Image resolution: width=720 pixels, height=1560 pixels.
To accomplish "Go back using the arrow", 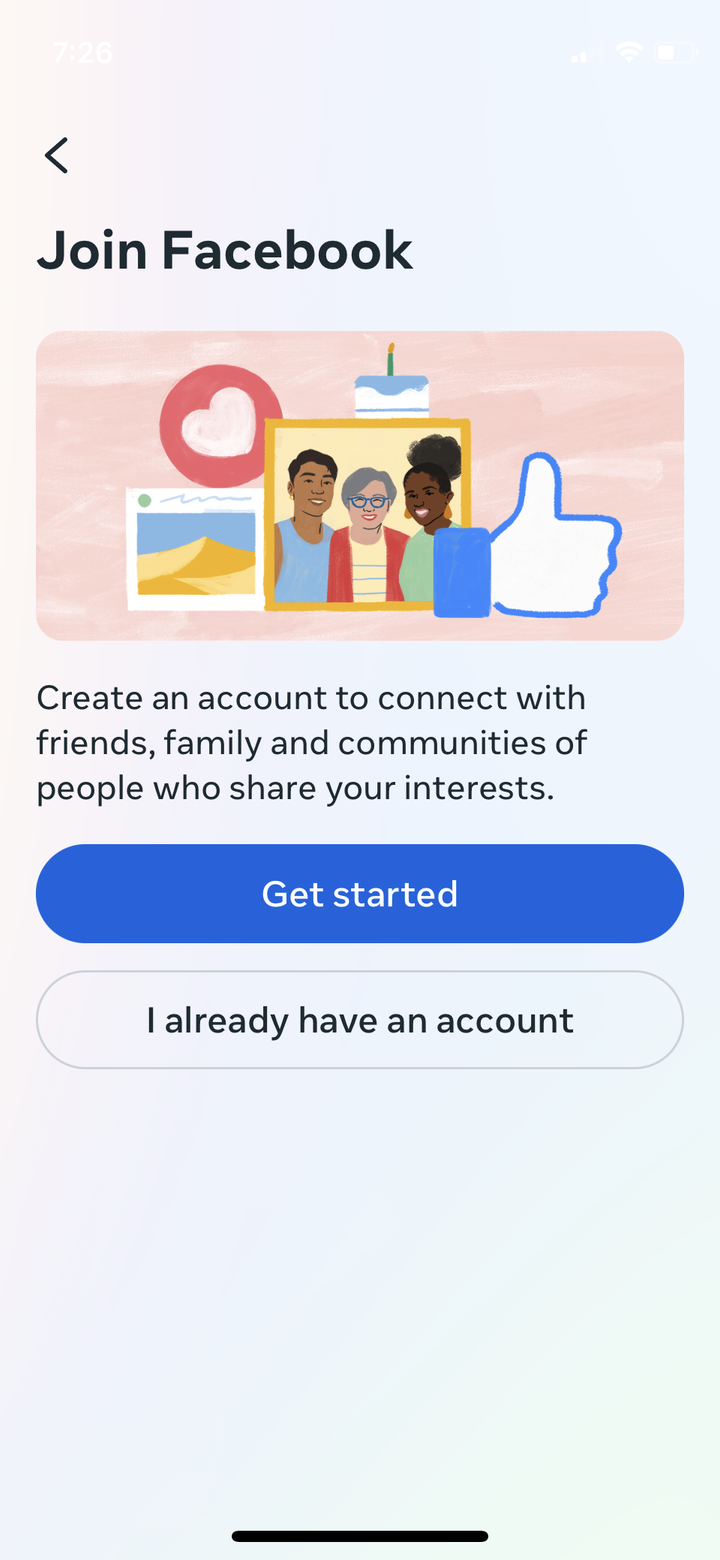I will tap(56, 156).
